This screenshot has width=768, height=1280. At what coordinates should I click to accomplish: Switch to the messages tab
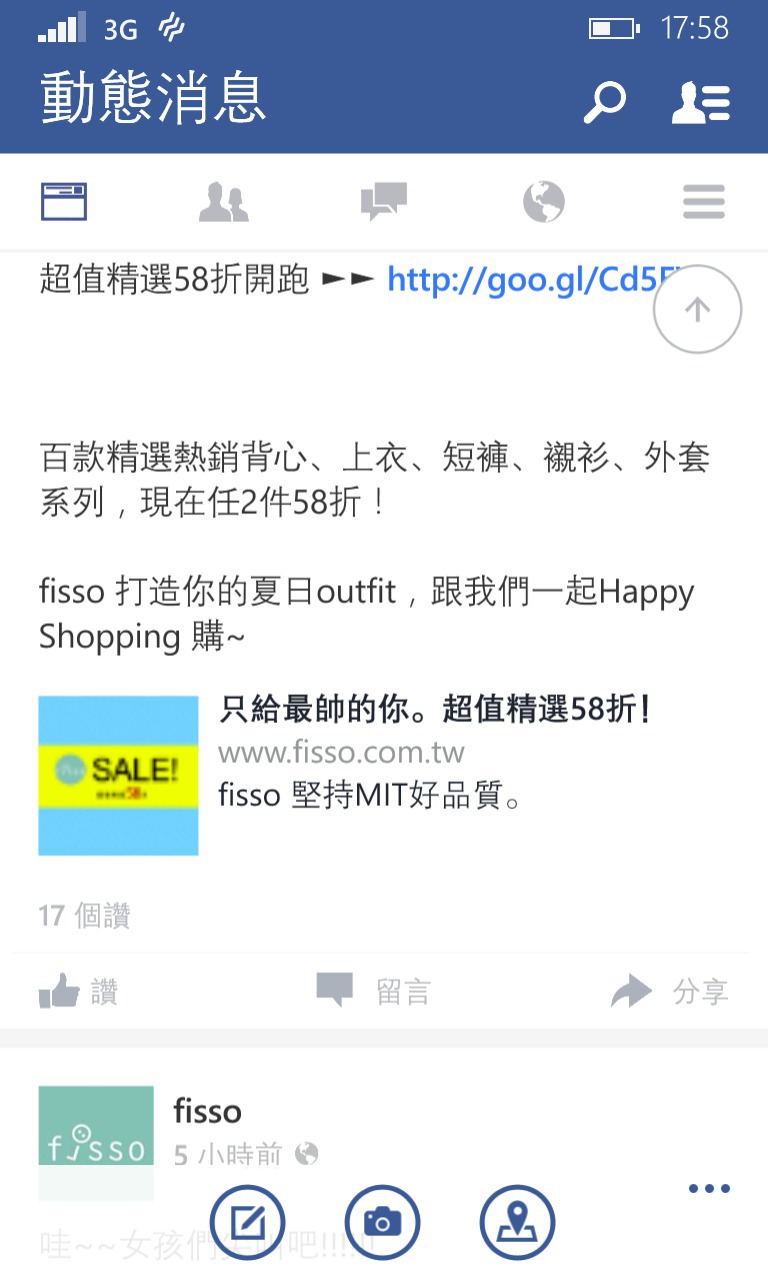384,202
